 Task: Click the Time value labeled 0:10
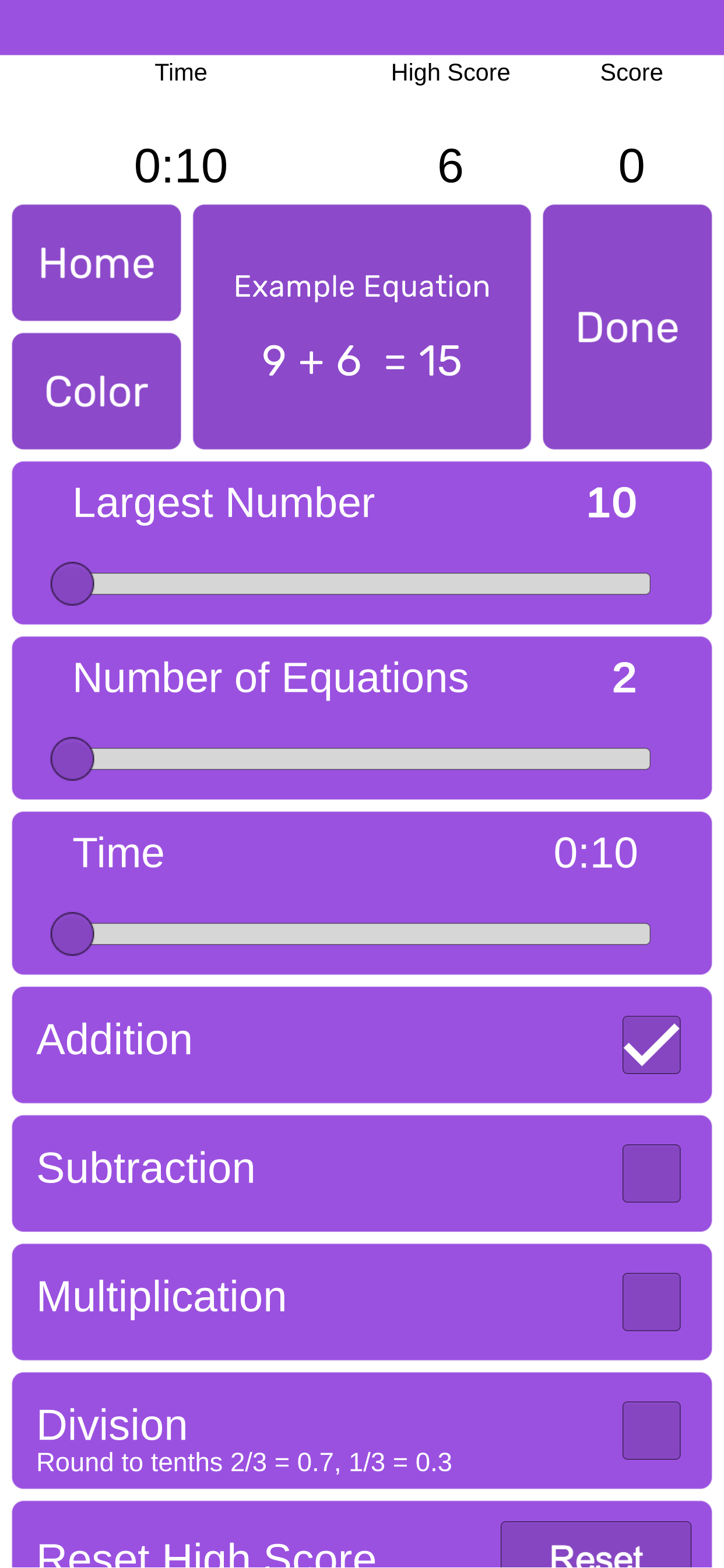coord(595,852)
